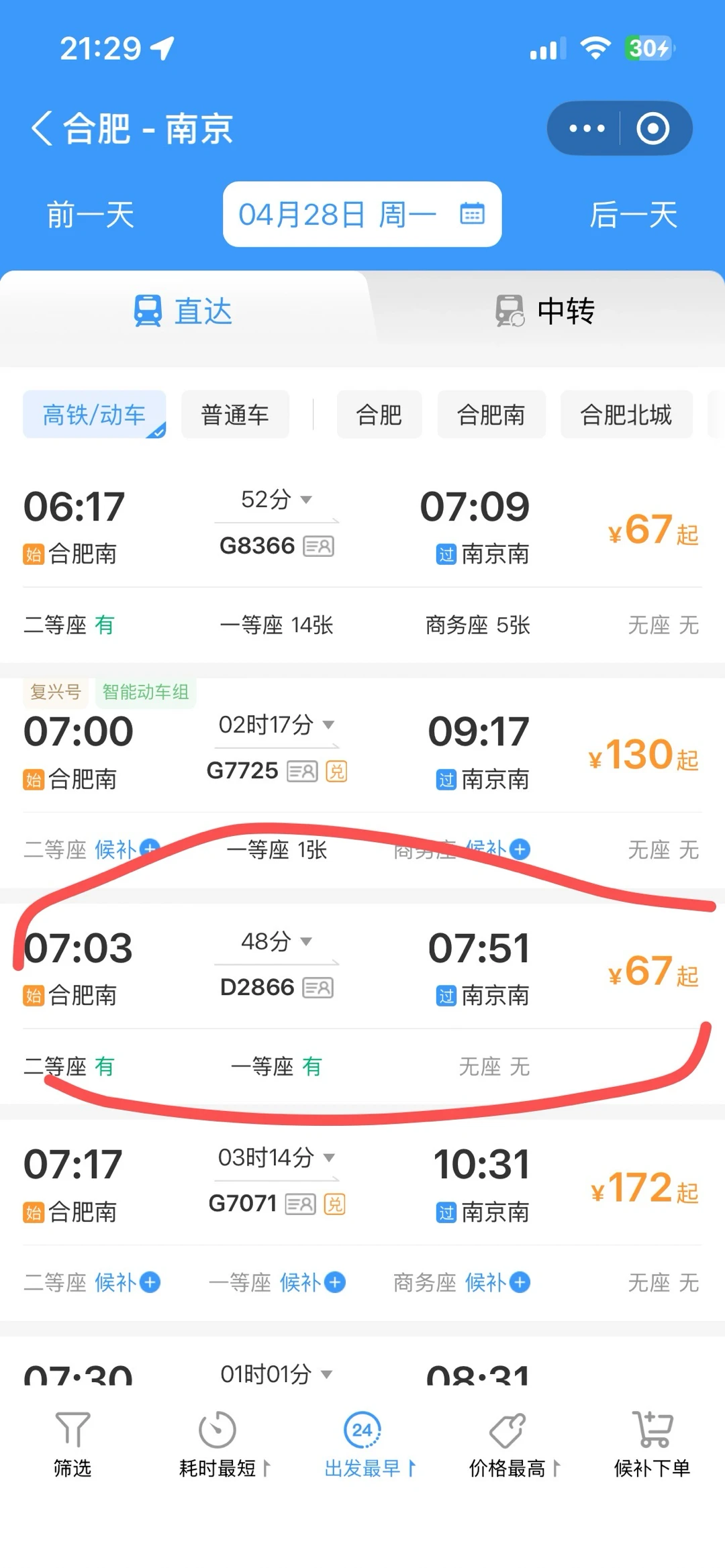Toggle the 高铁/动车 filter chip
725x1568 pixels.
pyautogui.click(x=94, y=415)
